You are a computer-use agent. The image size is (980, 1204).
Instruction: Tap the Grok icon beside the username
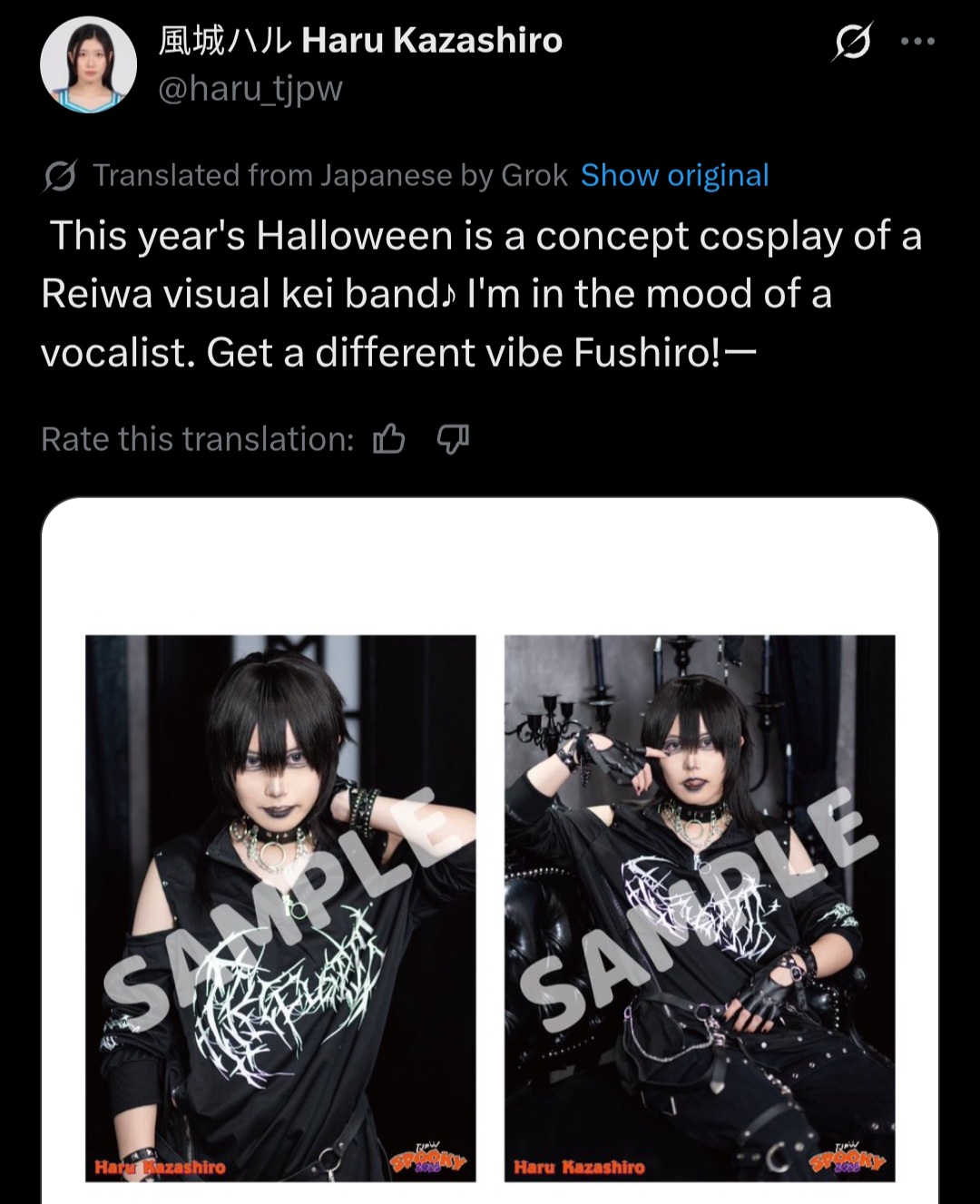pyautogui.click(x=852, y=42)
